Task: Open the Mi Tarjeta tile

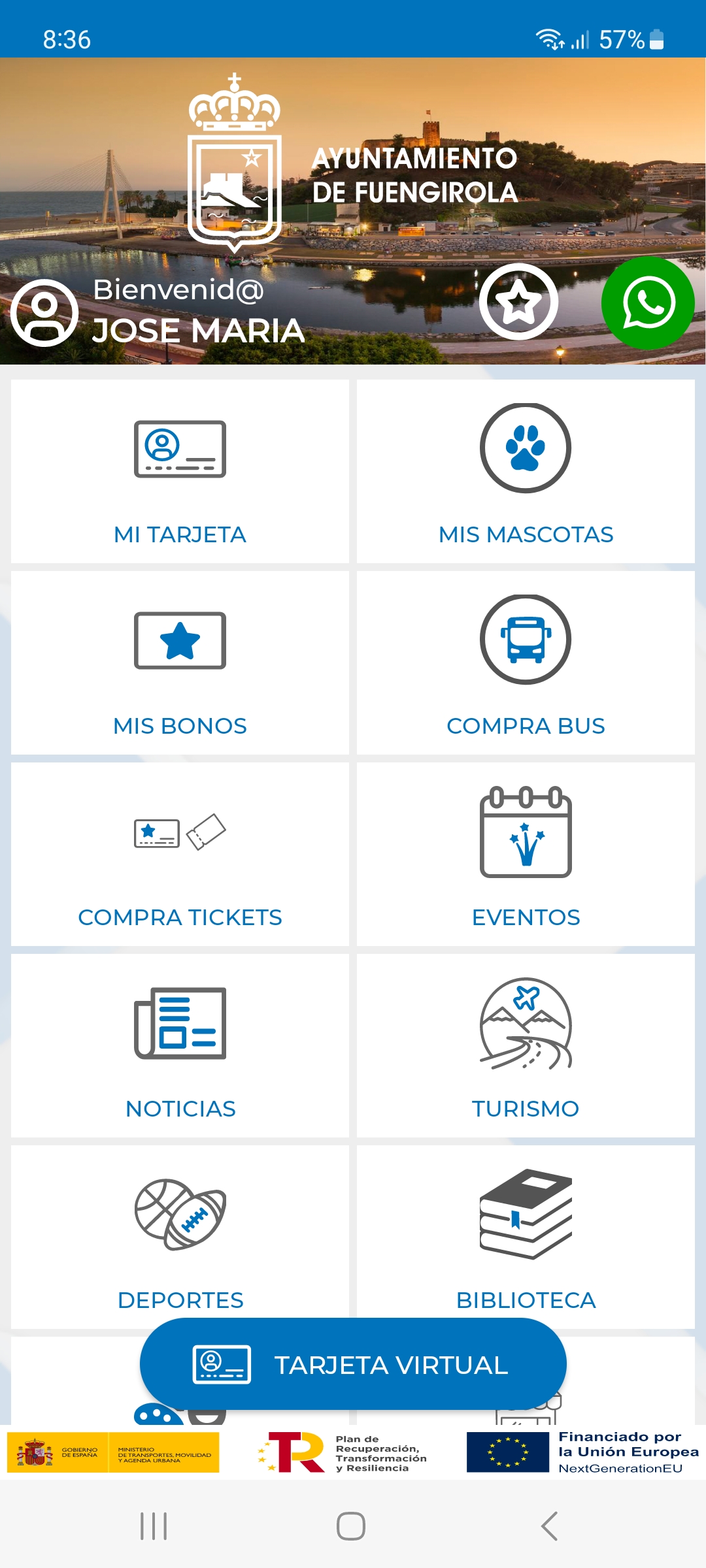Action: coord(180,471)
